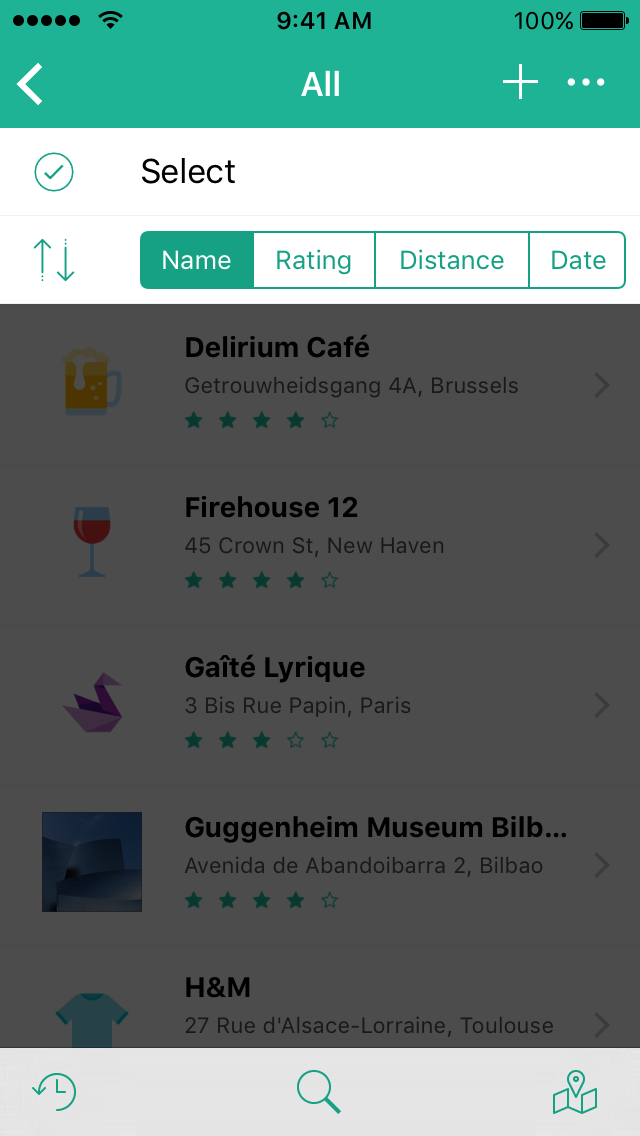The image size is (640, 1136).
Task: Open the three-dot overflow menu
Action: (586, 83)
